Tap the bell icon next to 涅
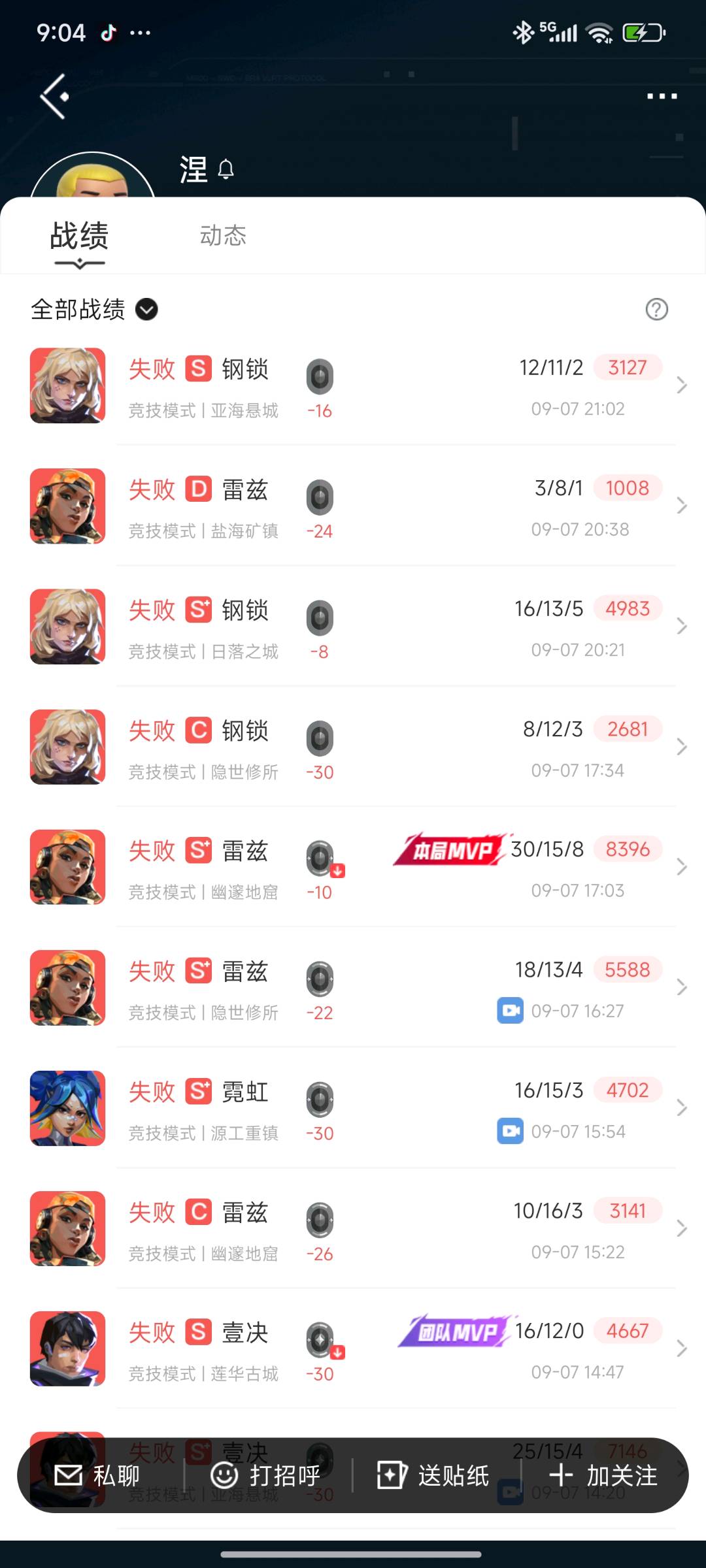Viewport: 706px width, 1568px height. (226, 170)
